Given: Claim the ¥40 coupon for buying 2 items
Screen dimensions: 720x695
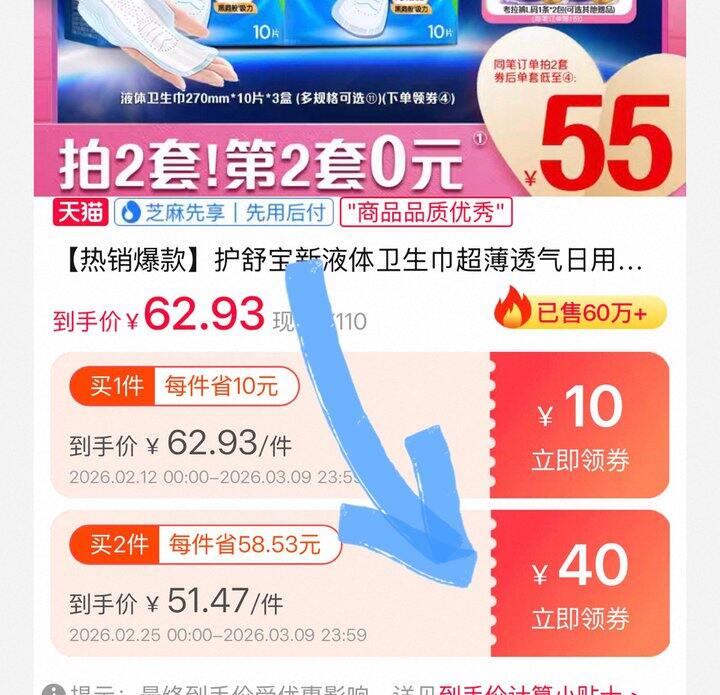Looking at the screenshot, I should tap(579, 583).
